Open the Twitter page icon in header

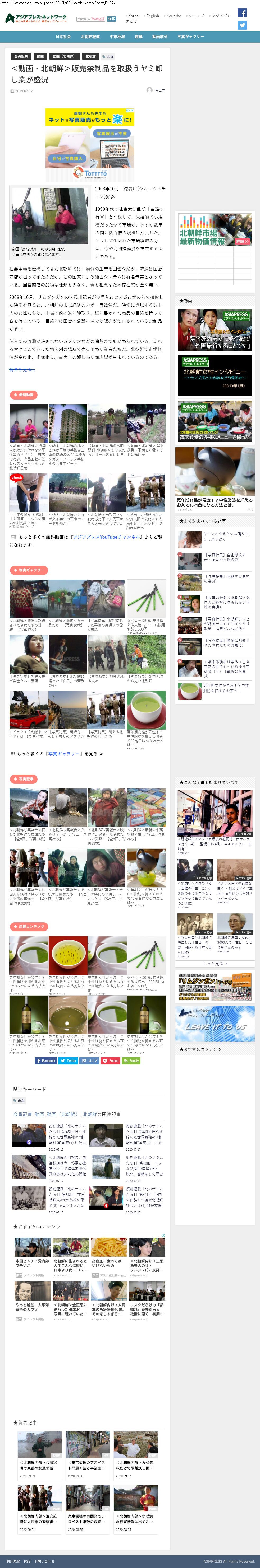click(242, 26)
